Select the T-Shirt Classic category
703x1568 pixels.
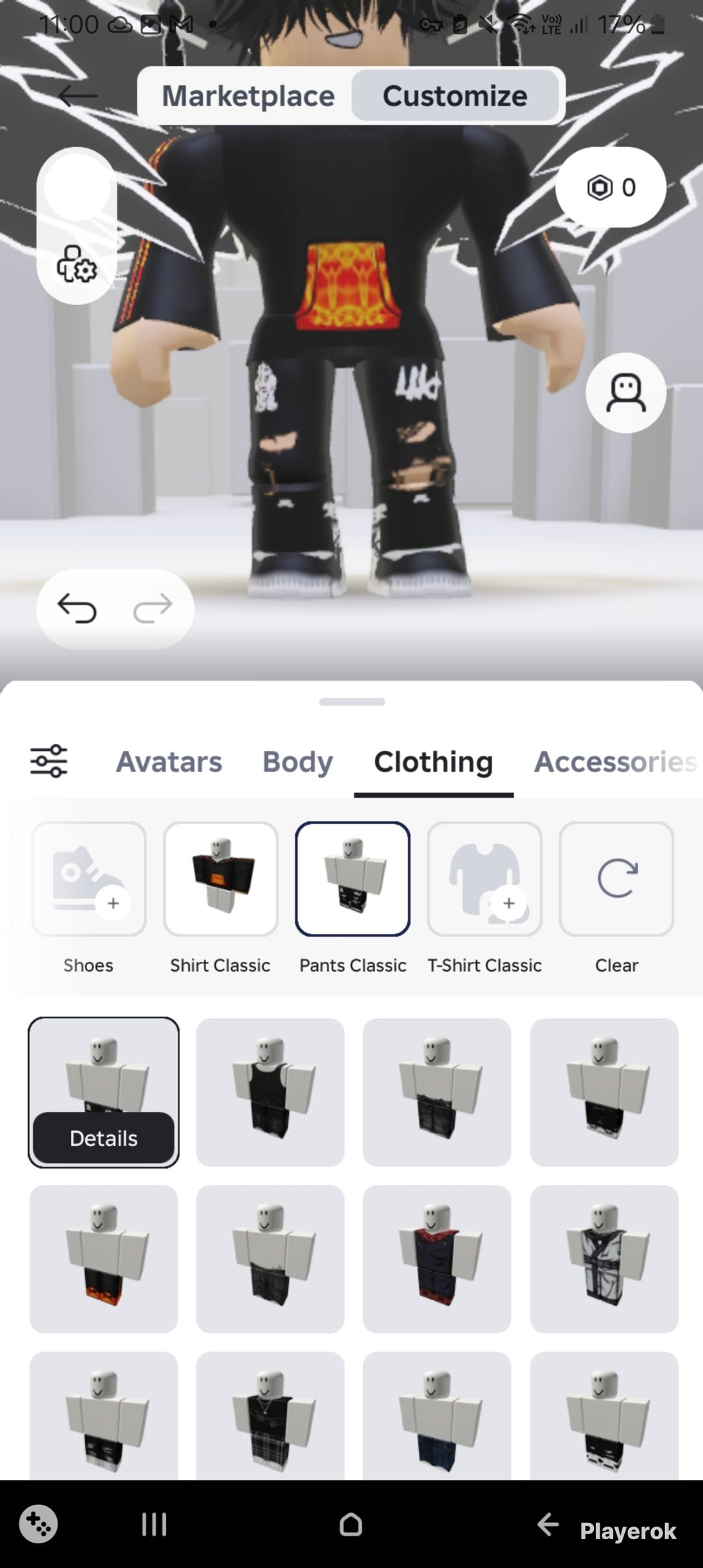(x=484, y=879)
